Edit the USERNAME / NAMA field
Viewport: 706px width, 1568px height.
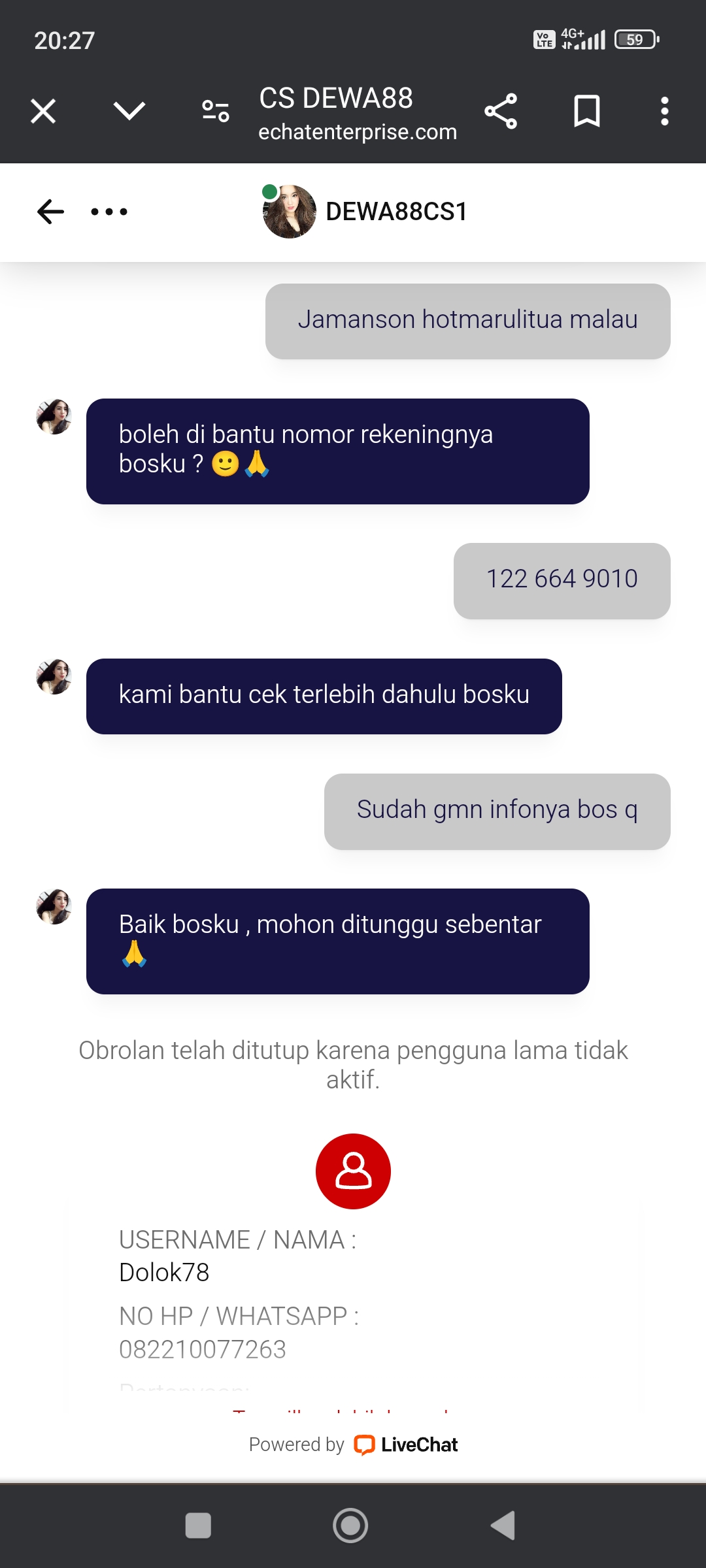pyautogui.click(x=163, y=1272)
